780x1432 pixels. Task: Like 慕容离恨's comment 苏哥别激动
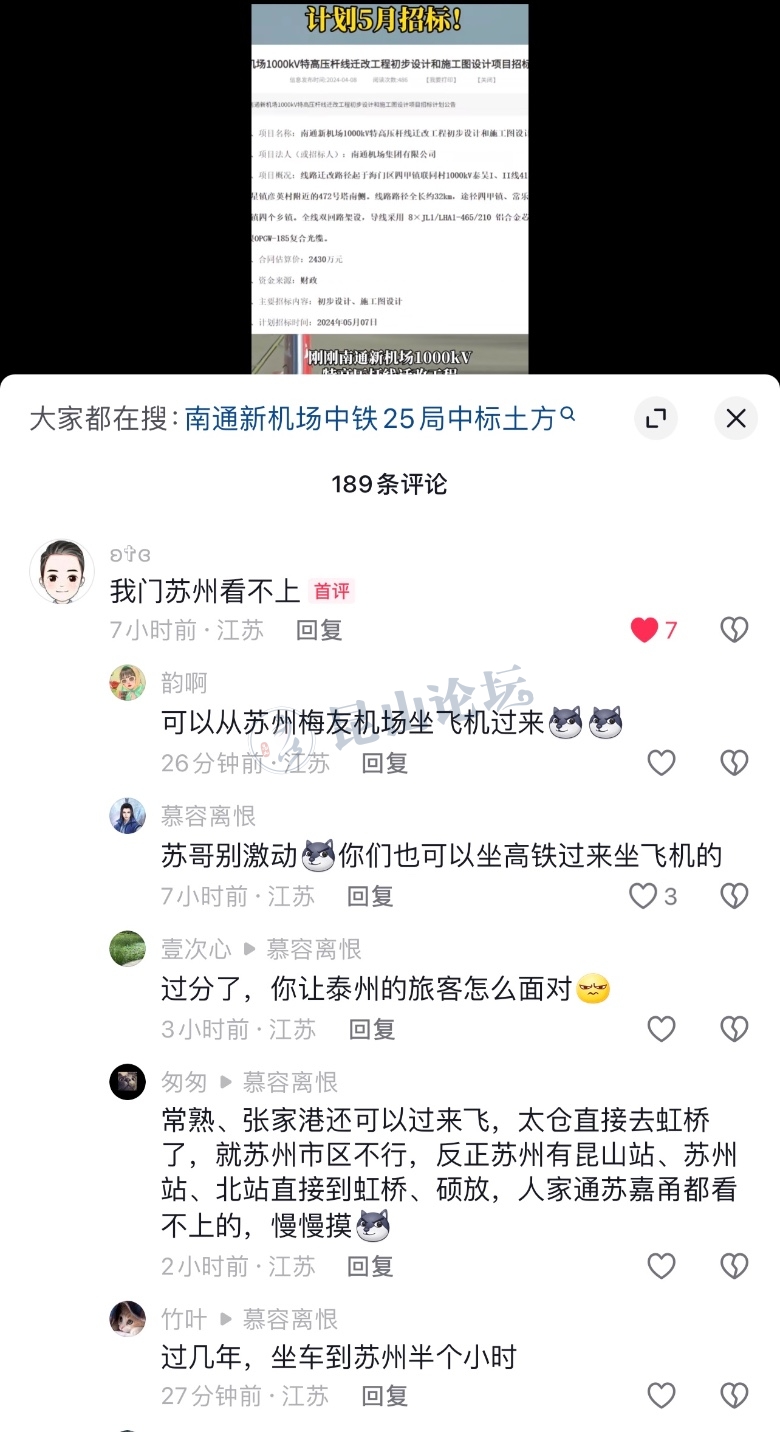click(x=644, y=896)
